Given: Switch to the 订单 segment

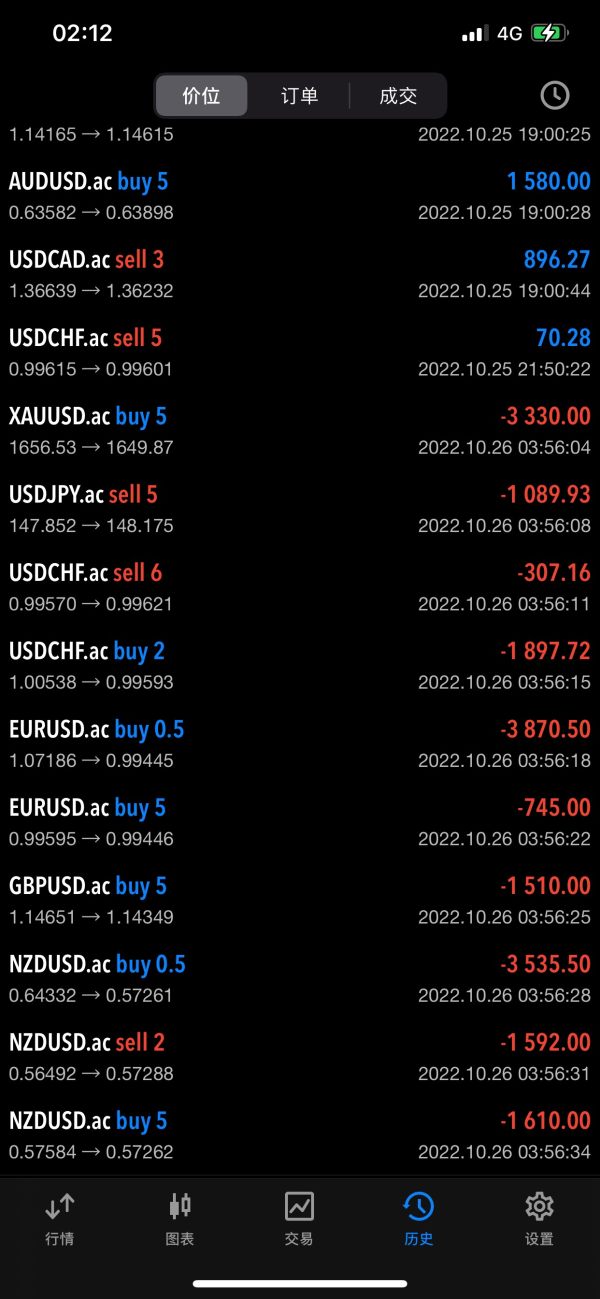Looking at the screenshot, I should pyautogui.click(x=299, y=96).
